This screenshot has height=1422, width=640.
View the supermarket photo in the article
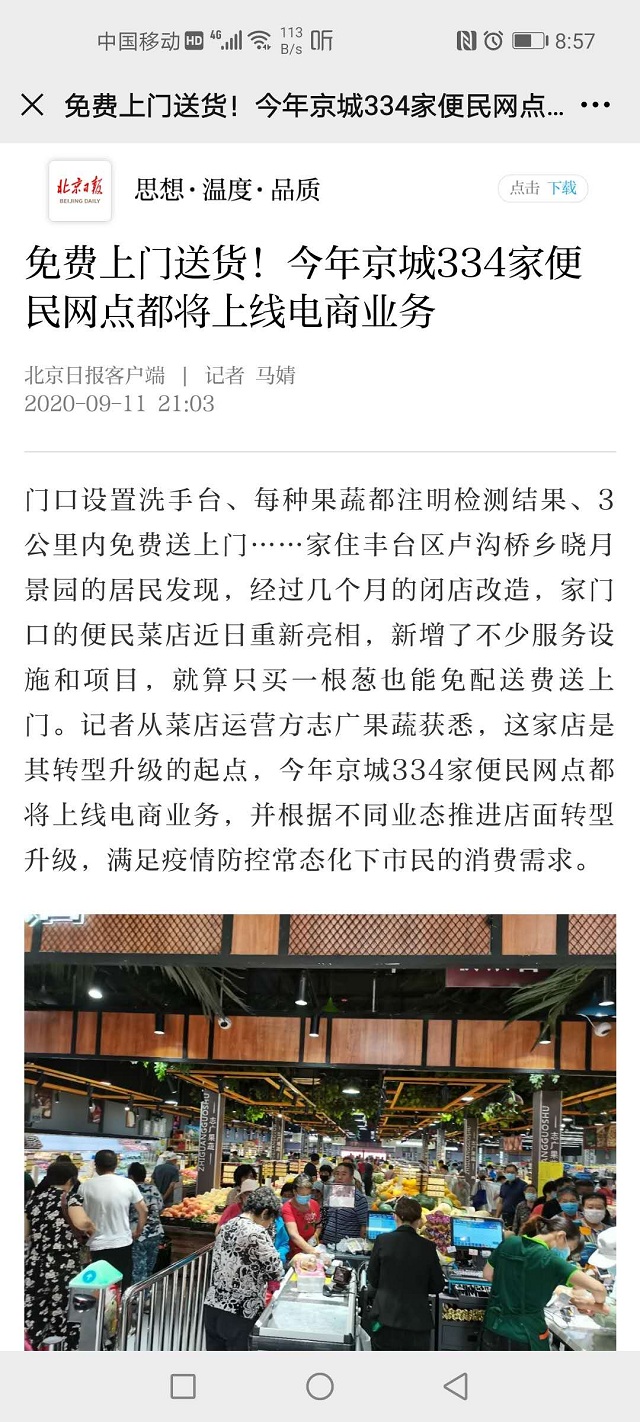(320, 1130)
